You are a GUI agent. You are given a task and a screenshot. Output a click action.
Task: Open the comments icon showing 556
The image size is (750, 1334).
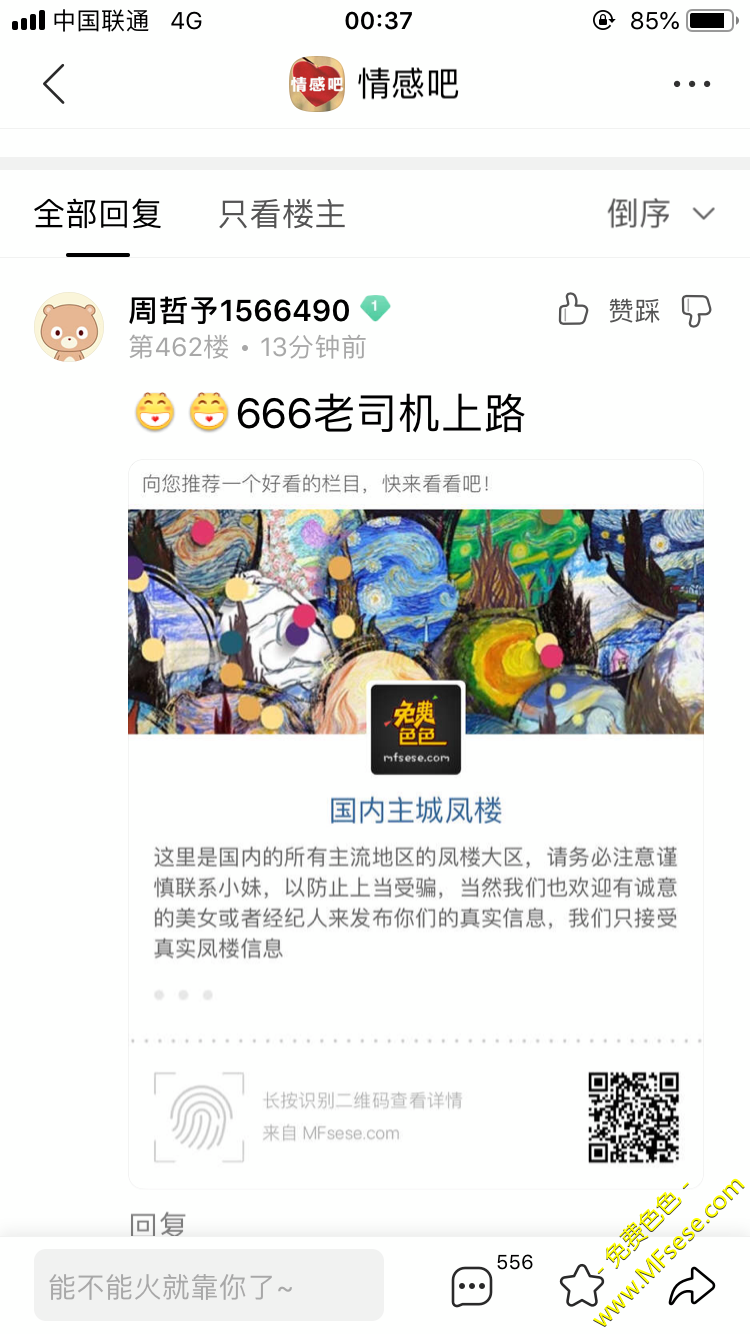472,1286
